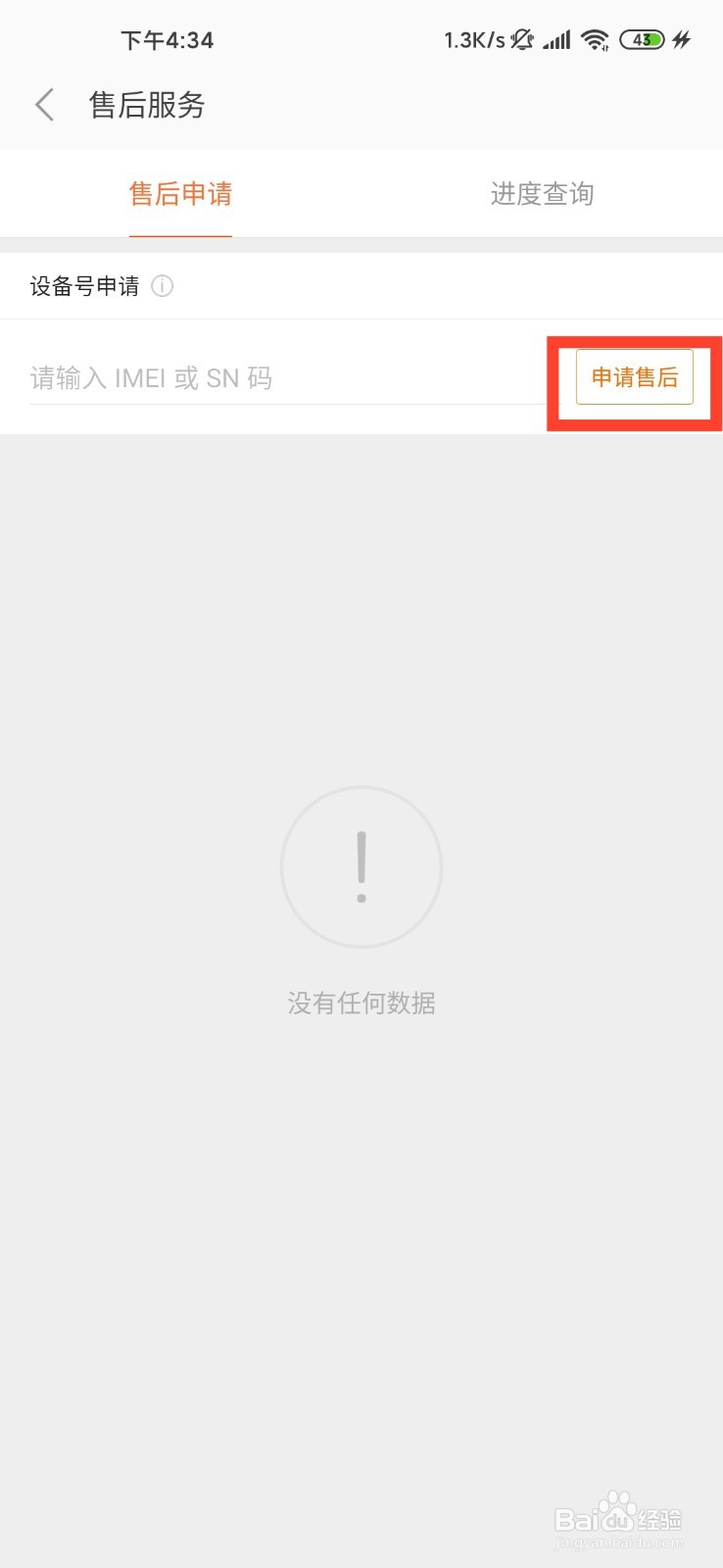Tap the Wi-Fi icon in the status bar
This screenshot has width=723, height=1568.
click(596, 40)
